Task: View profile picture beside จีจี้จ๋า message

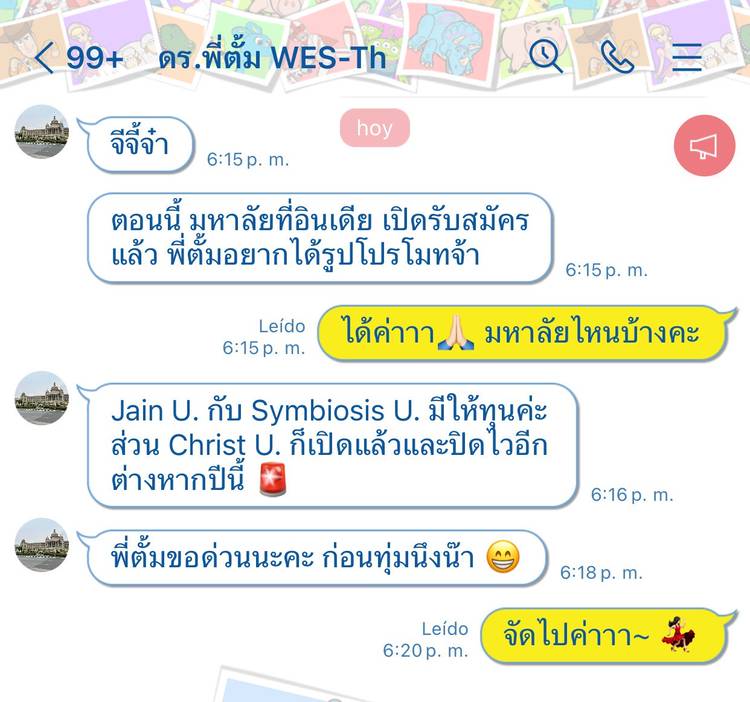Action: 42,131
